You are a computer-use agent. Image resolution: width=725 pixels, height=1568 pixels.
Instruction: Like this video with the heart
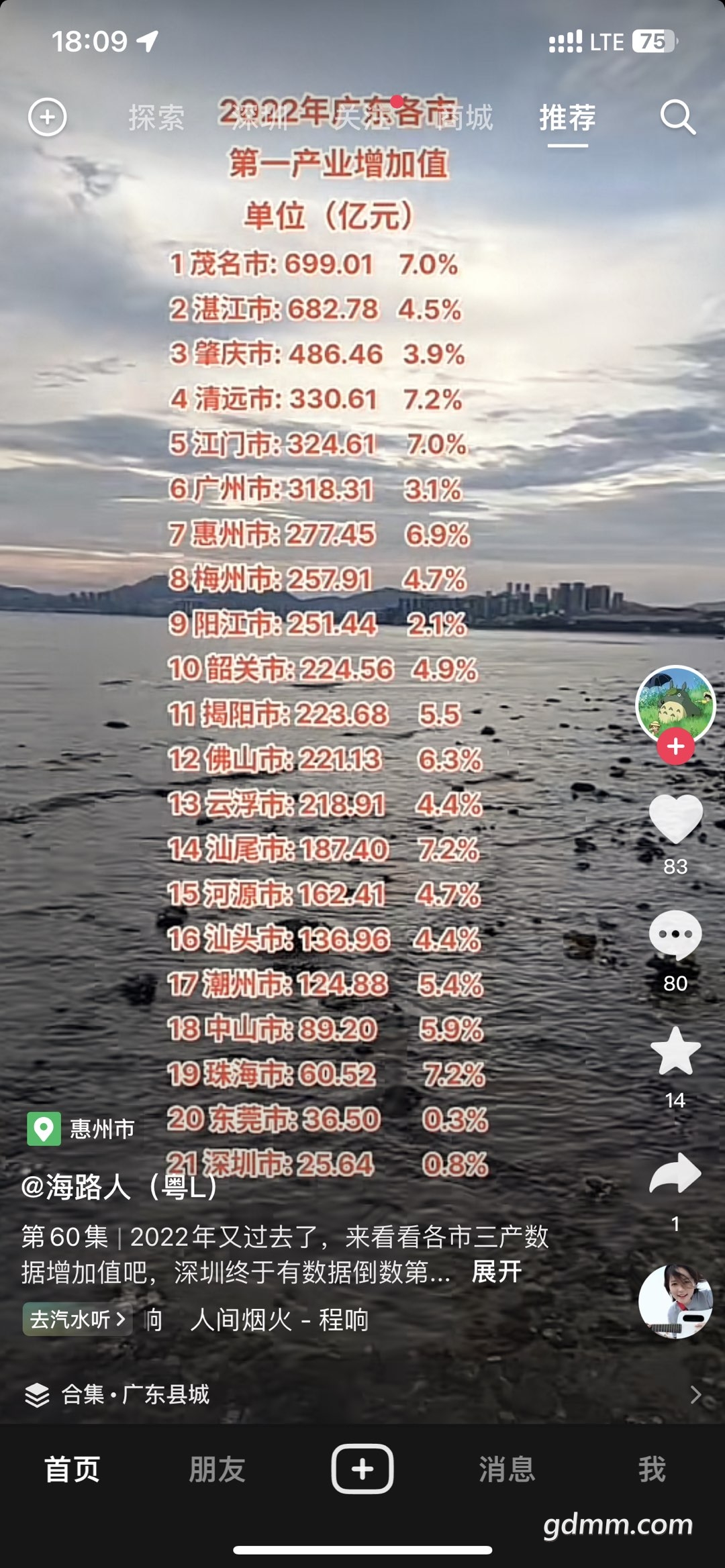point(675,819)
